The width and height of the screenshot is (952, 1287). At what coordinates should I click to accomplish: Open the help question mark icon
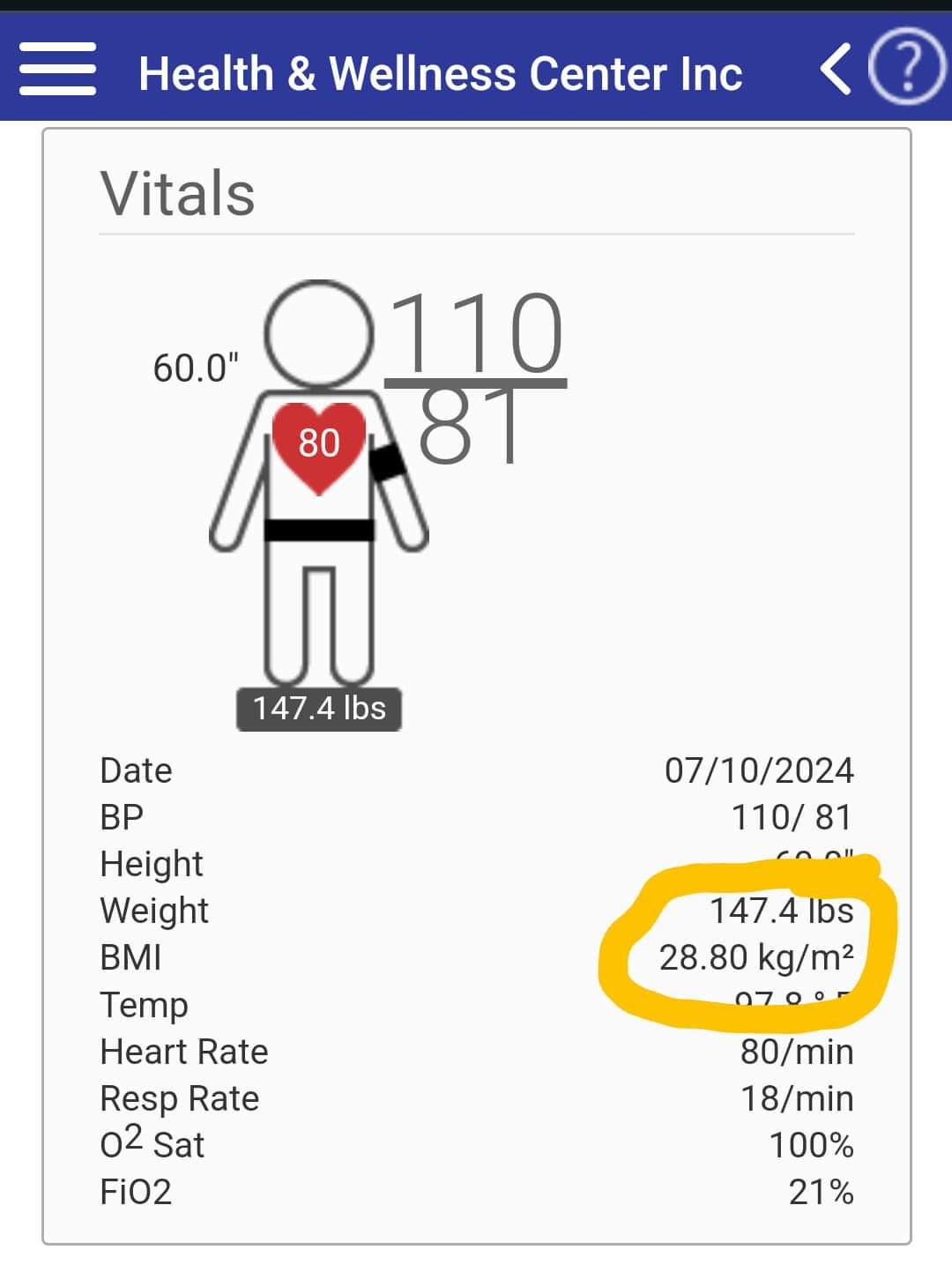coord(907,67)
